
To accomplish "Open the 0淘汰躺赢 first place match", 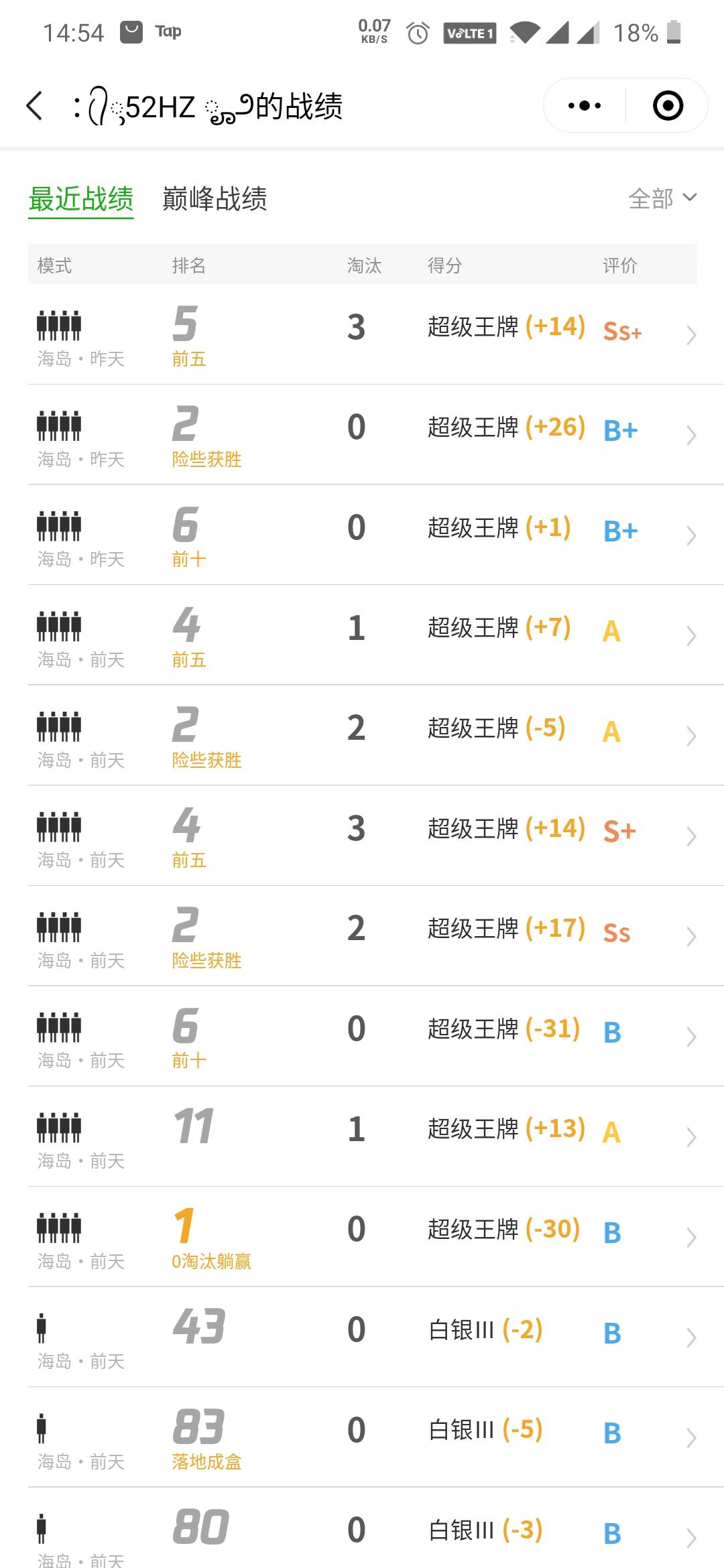I will [362, 1236].
